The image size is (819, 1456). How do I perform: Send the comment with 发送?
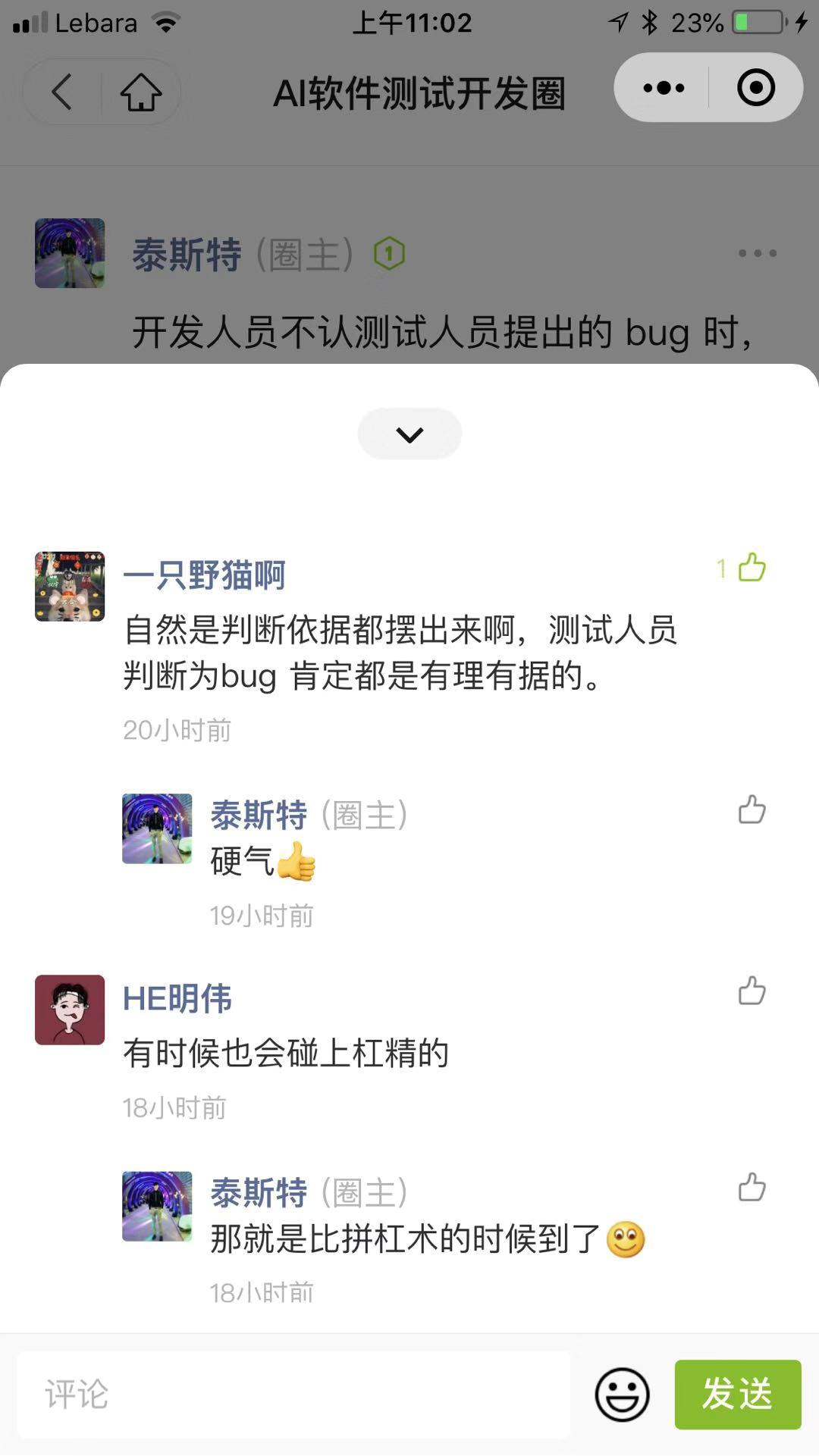tap(737, 1395)
